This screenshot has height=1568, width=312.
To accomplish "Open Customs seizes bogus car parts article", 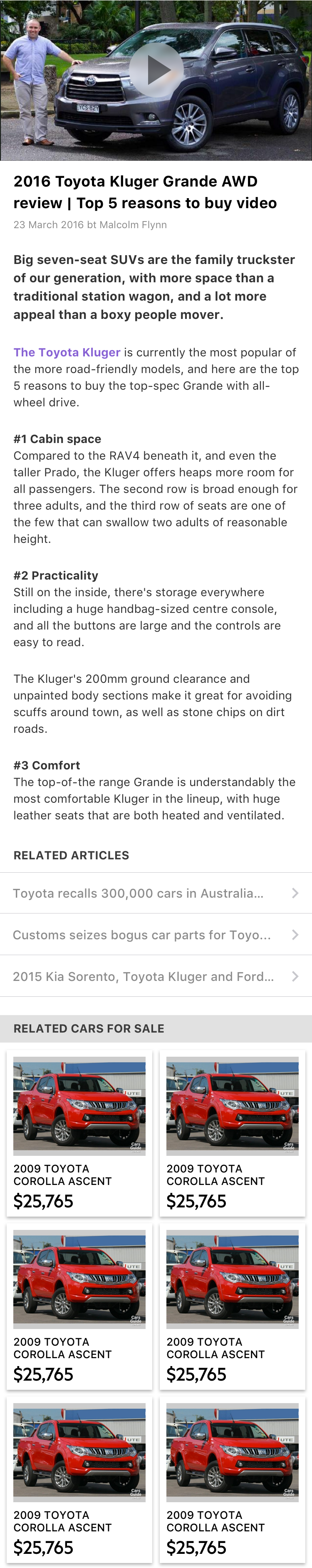I will click(156, 934).
